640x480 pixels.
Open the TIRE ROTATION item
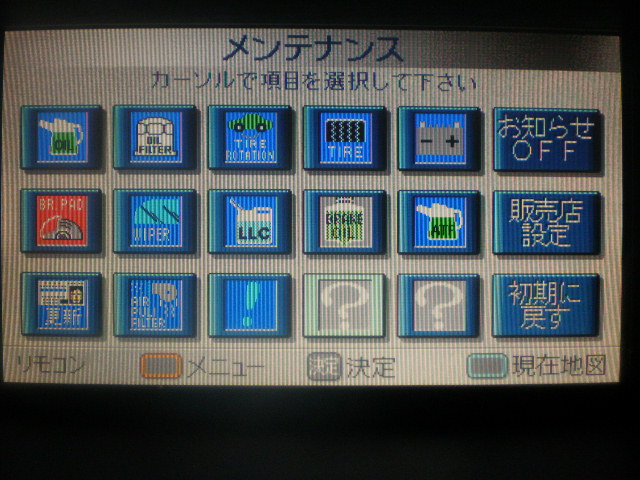tap(249, 138)
